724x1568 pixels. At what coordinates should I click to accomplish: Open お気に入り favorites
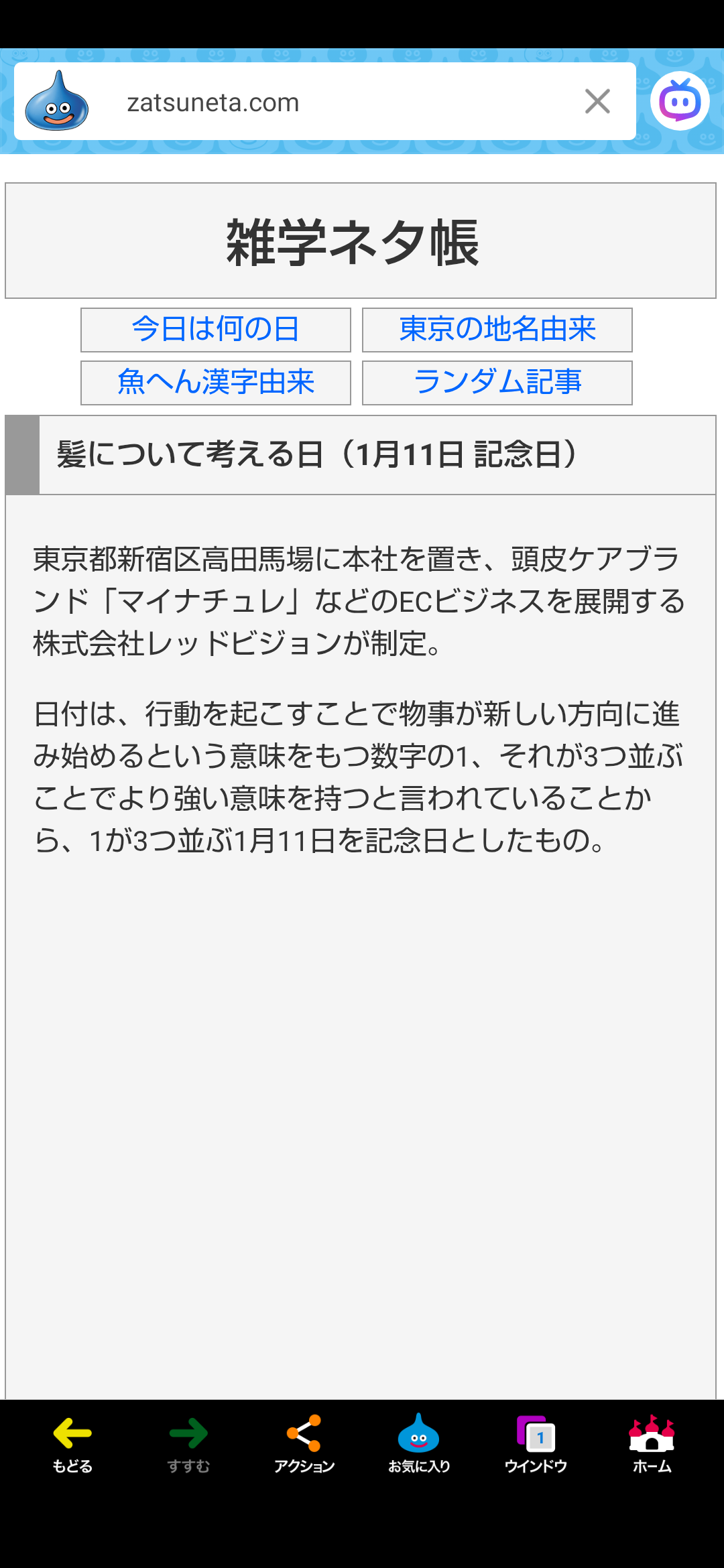(419, 1445)
